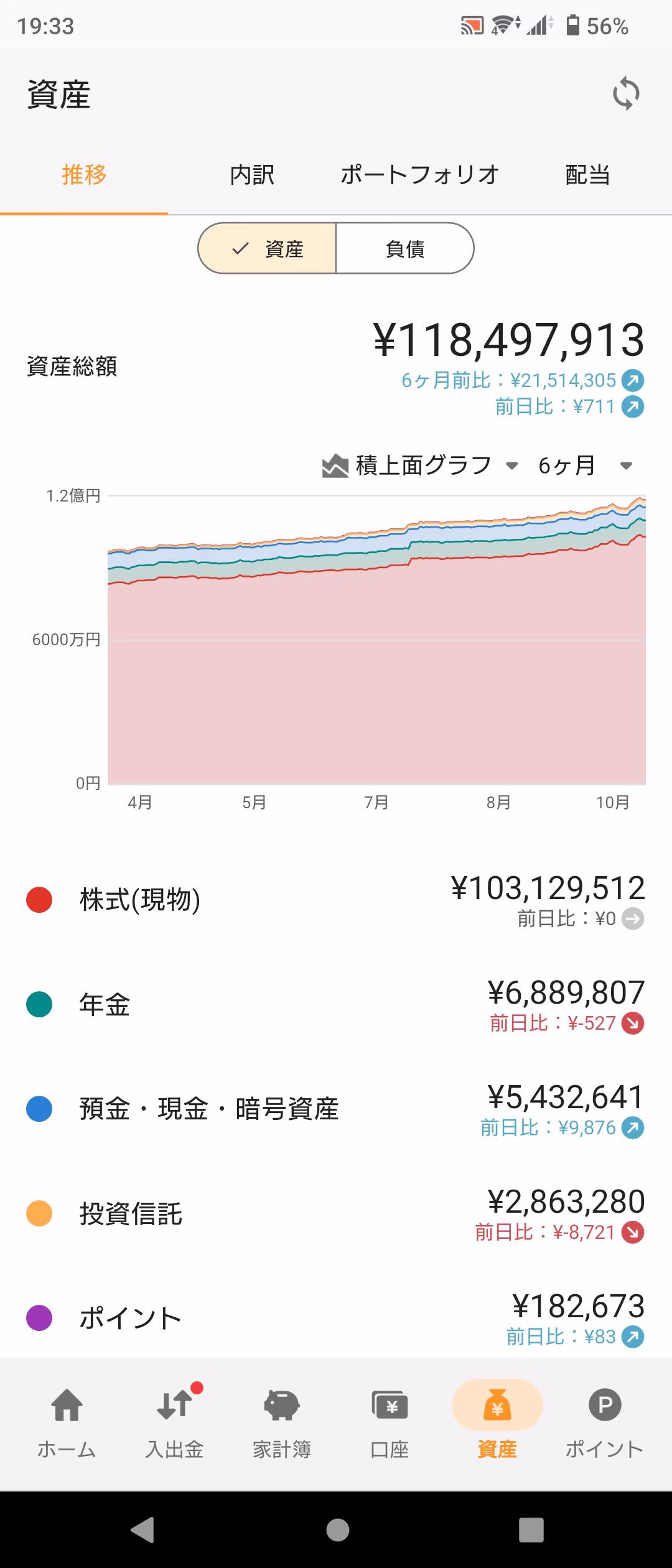Select the 資産 toggle option
This screenshot has width=672, height=1568.
(x=268, y=248)
